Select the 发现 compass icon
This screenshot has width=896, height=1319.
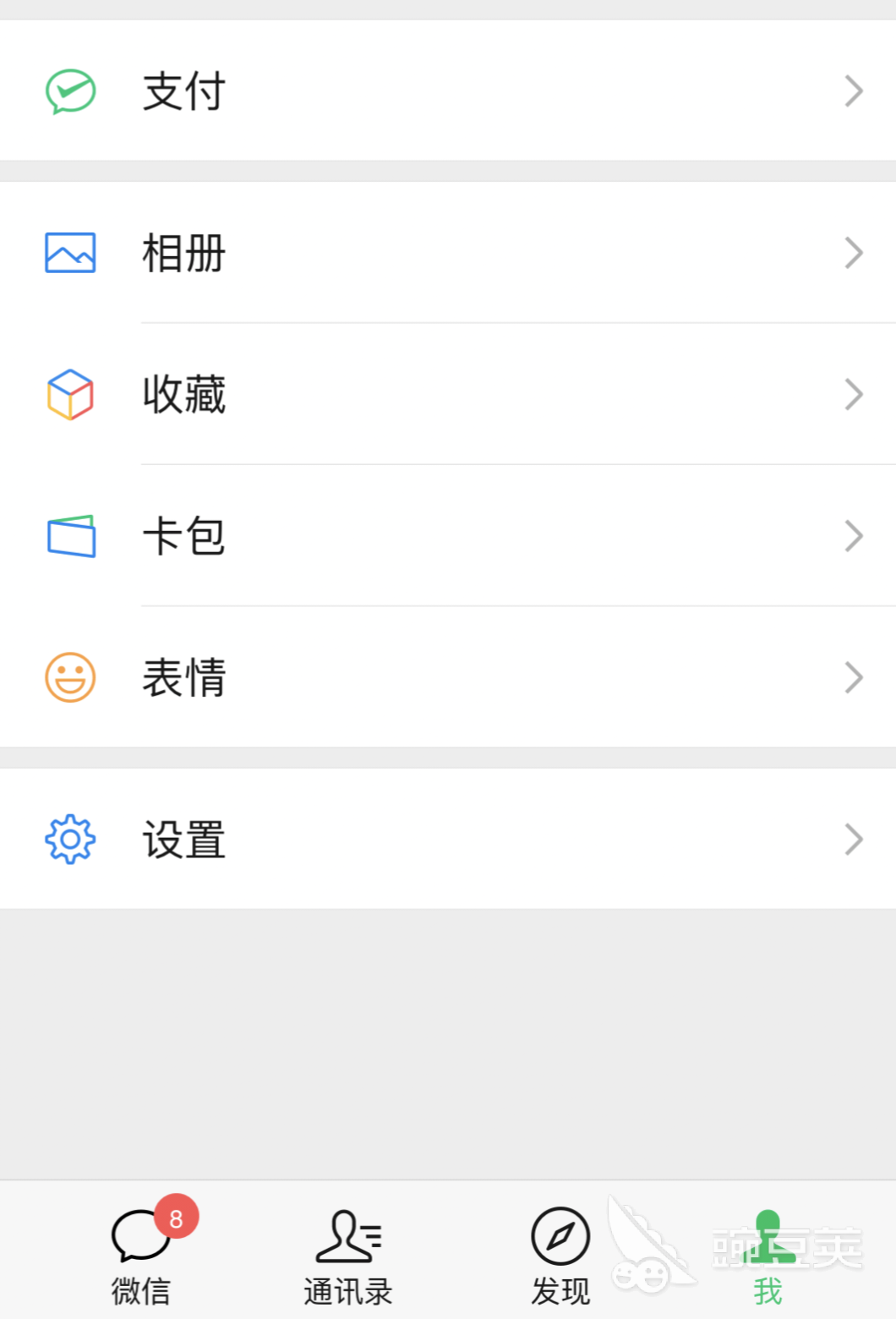click(x=560, y=1236)
